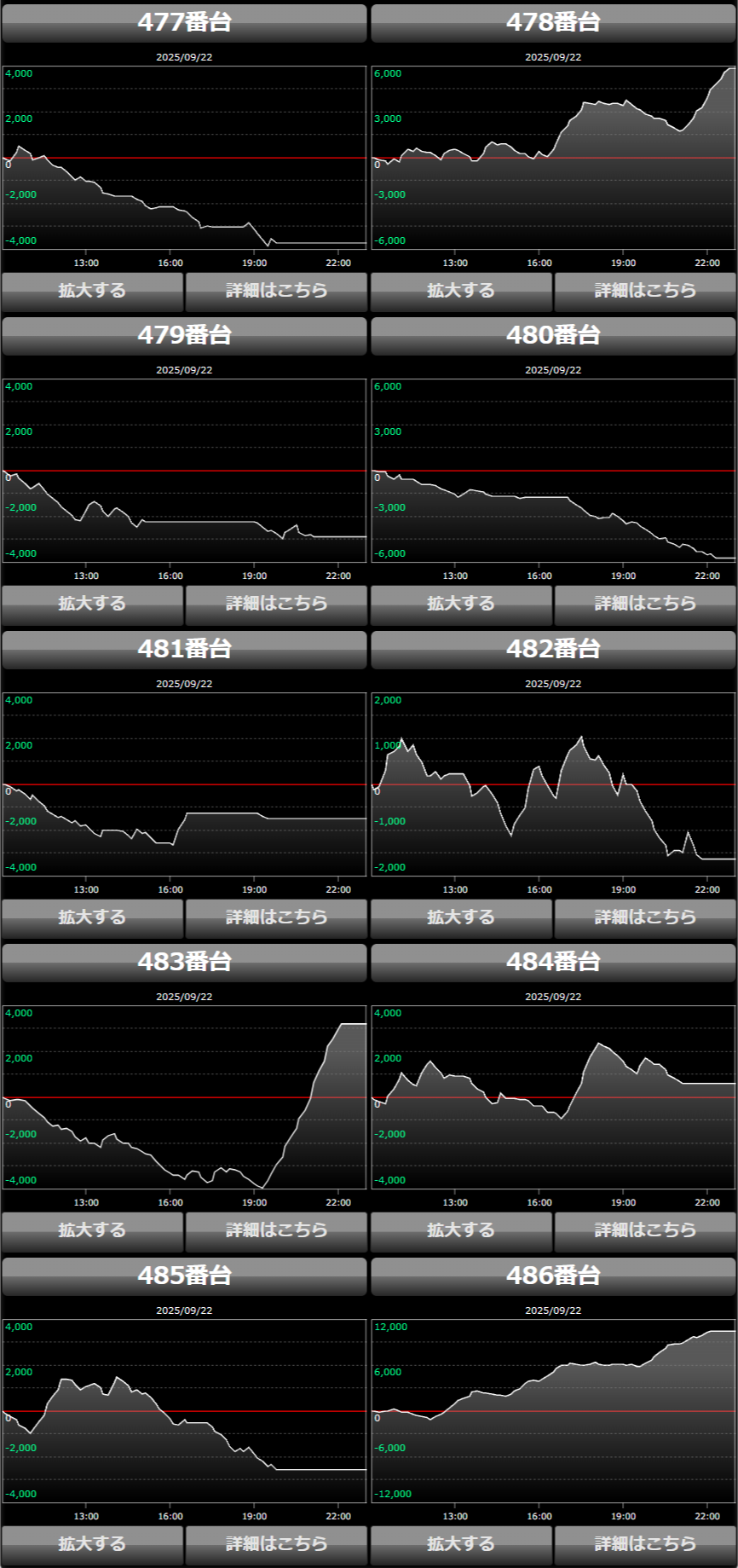
Task: Select 拡大する for machine 484番台
Action: [x=461, y=1231]
